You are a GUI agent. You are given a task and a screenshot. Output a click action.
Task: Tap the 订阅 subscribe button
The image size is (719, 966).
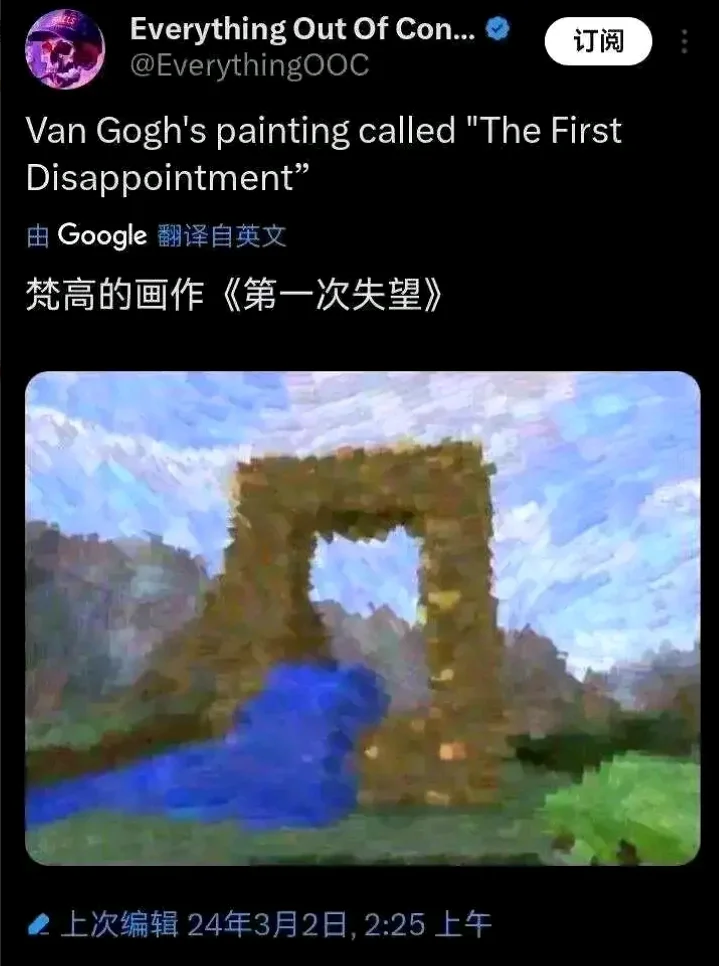[x=598, y=41]
